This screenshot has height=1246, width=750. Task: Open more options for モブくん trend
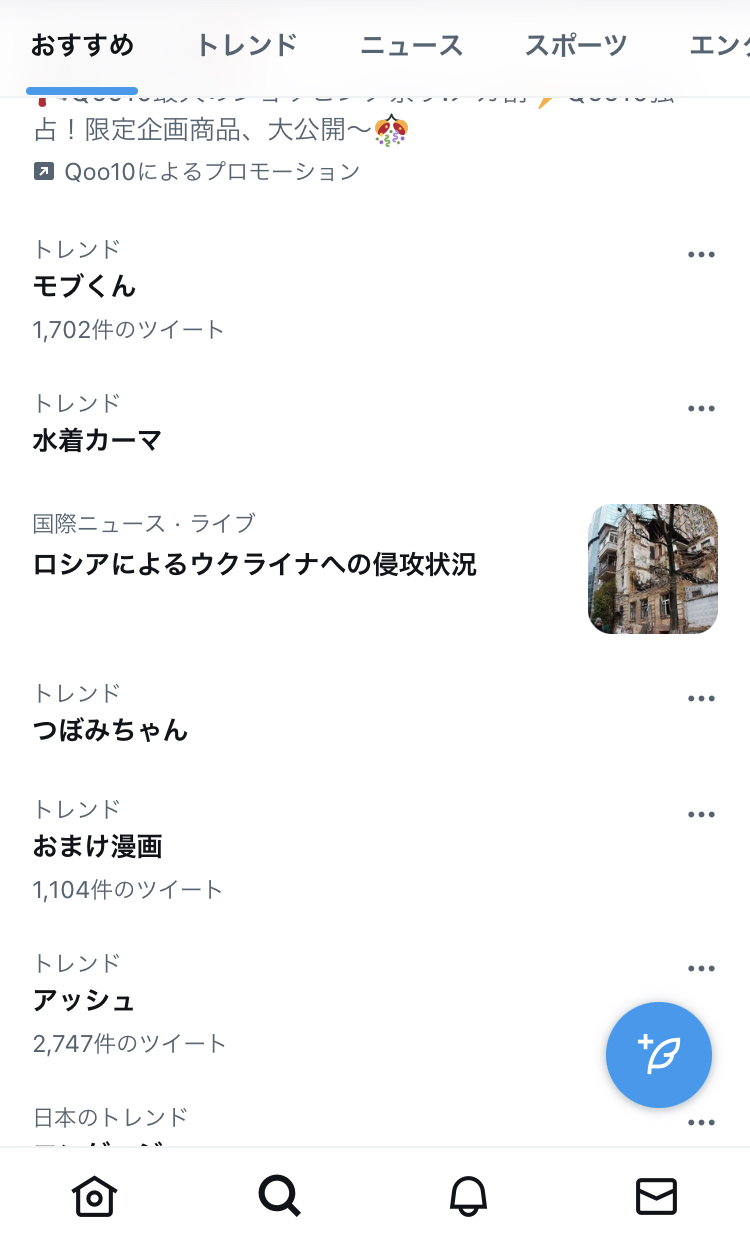[x=702, y=254]
